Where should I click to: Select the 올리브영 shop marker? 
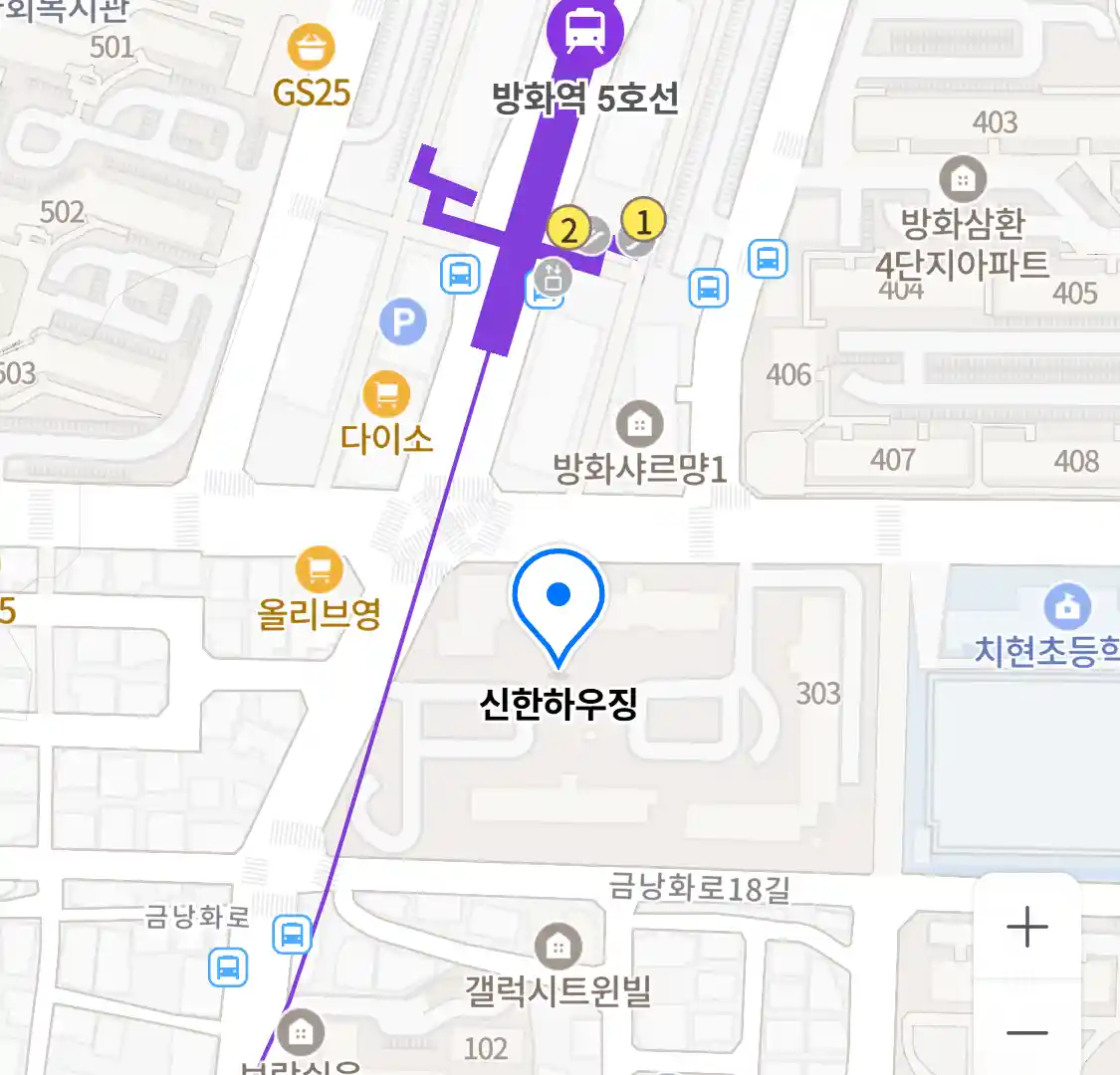pyautogui.click(x=319, y=570)
